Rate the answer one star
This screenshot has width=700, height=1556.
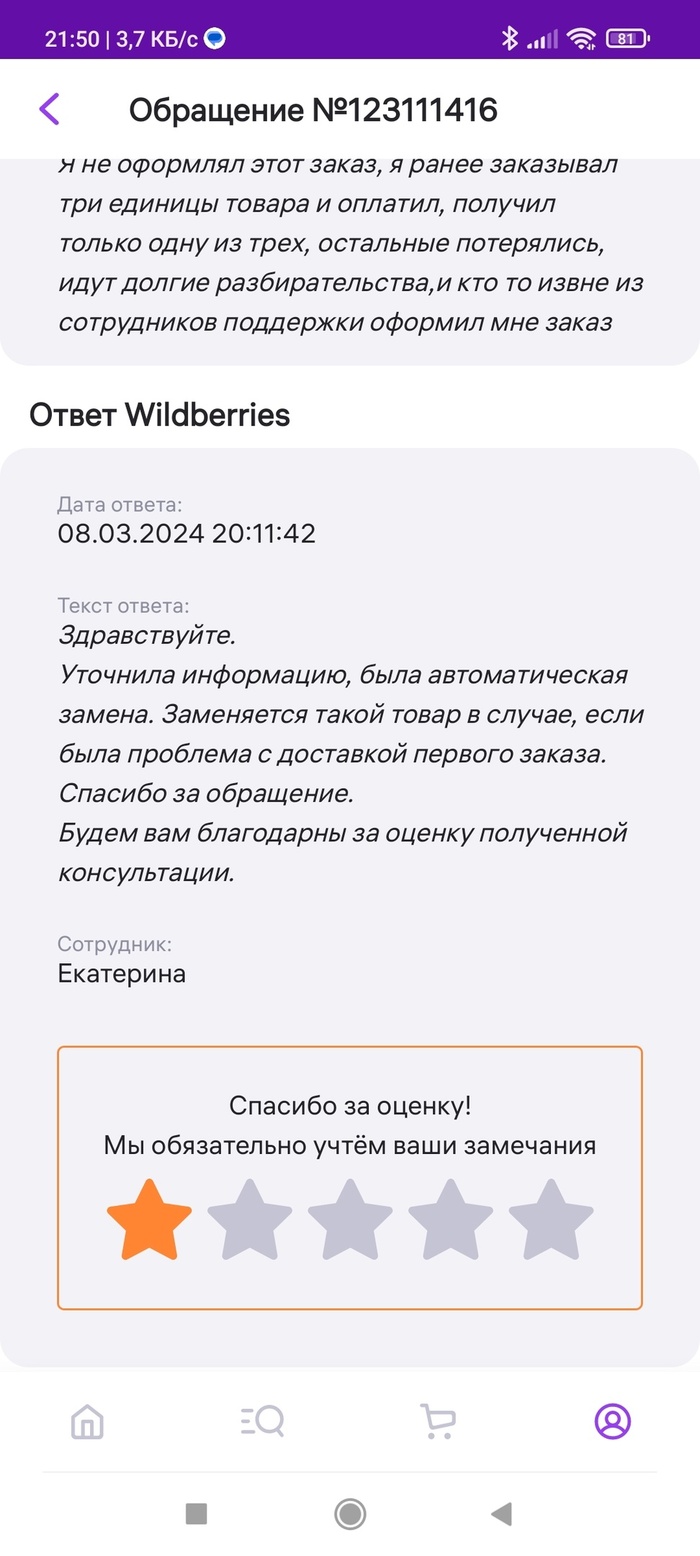click(x=149, y=1220)
